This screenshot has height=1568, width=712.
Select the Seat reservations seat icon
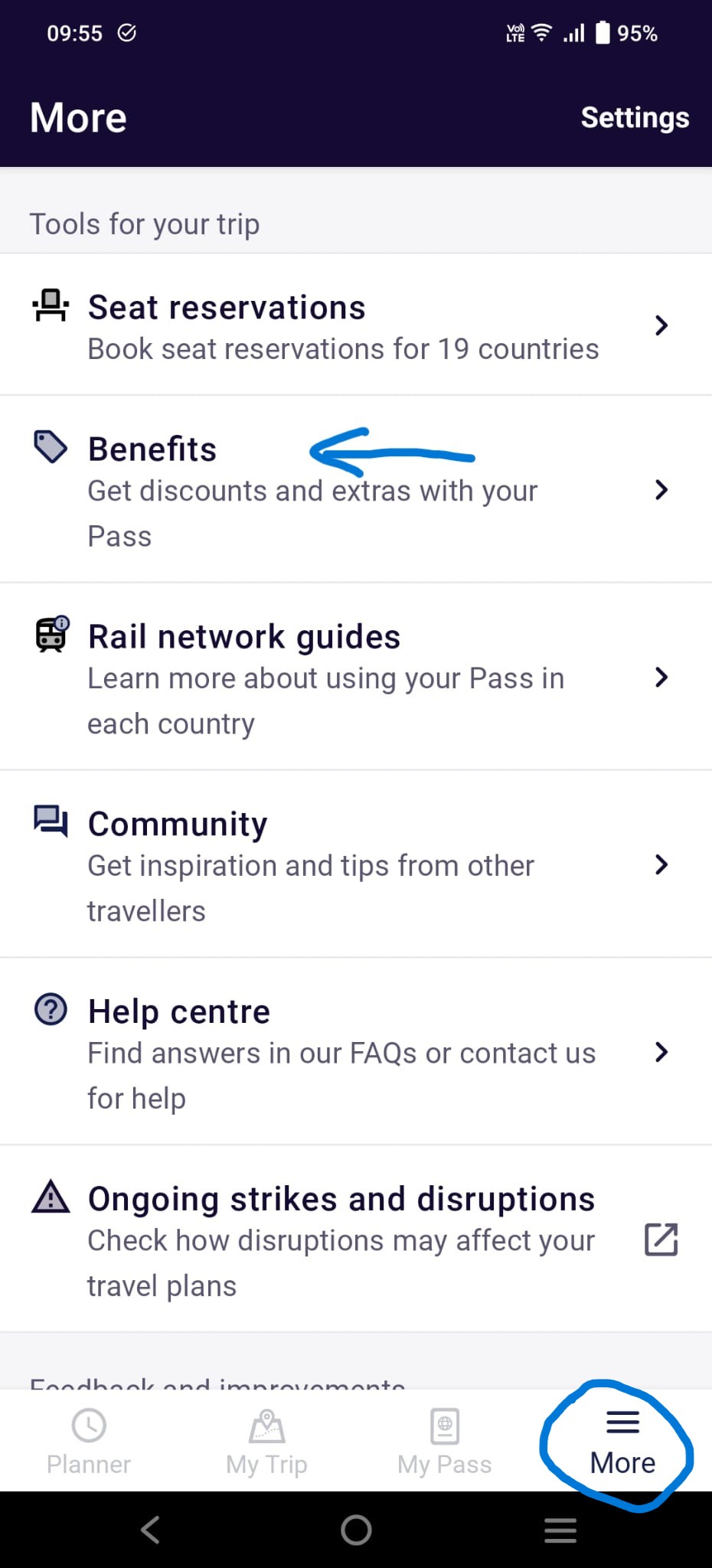[x=51, y=305]
